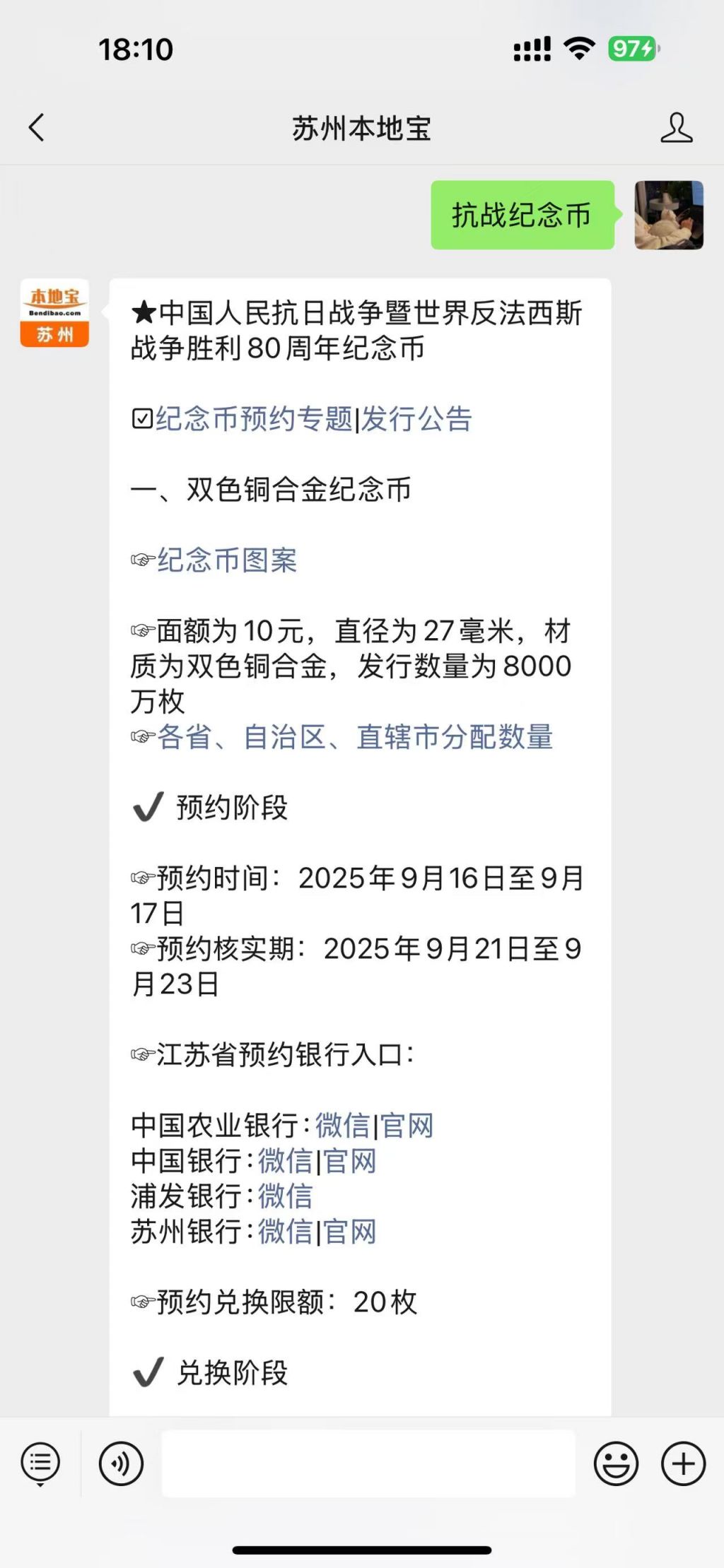Switch to voice input
The height and width of the screenshot is (1568, 724).
(121, 1463)
